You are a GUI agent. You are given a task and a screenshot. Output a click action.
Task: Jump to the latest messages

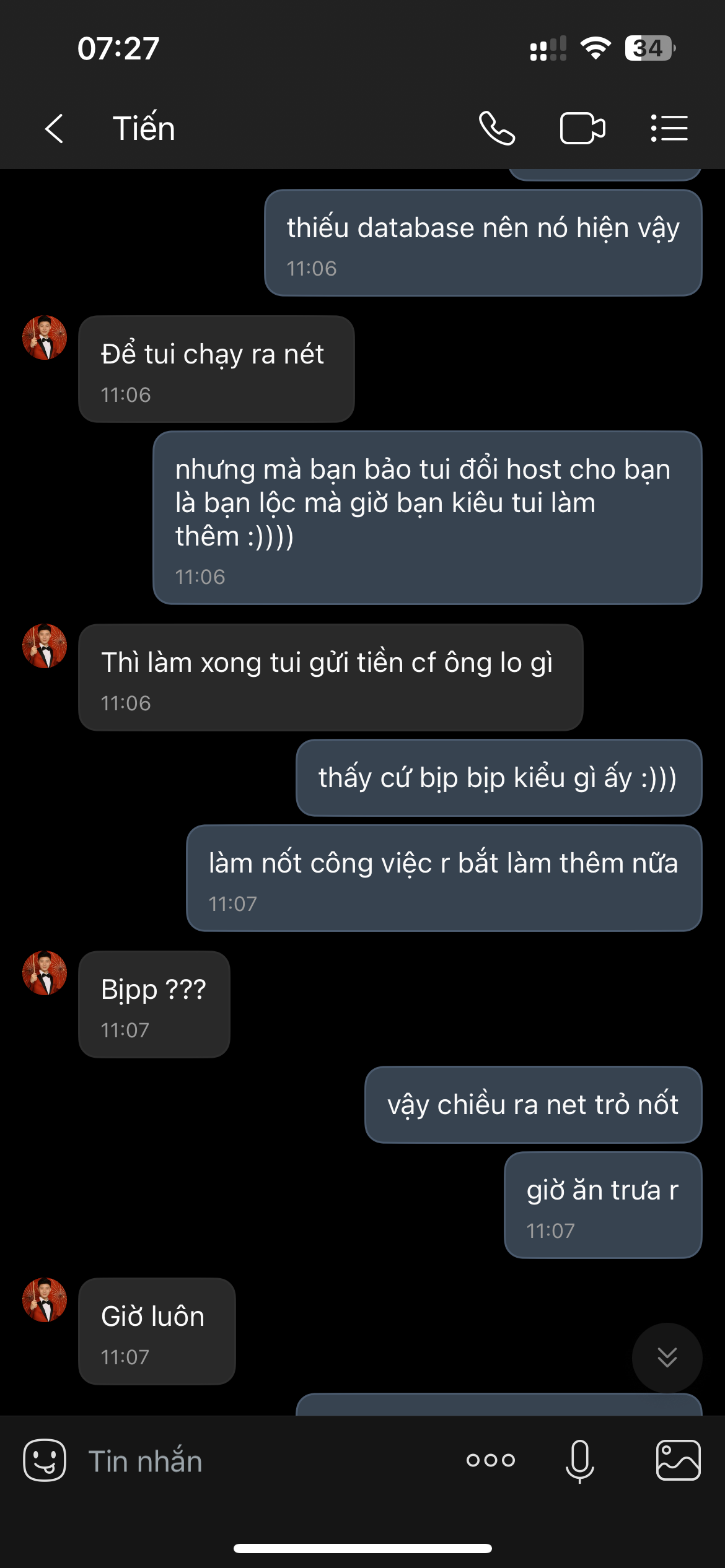pyautogui.click(x=667, y=1357)
